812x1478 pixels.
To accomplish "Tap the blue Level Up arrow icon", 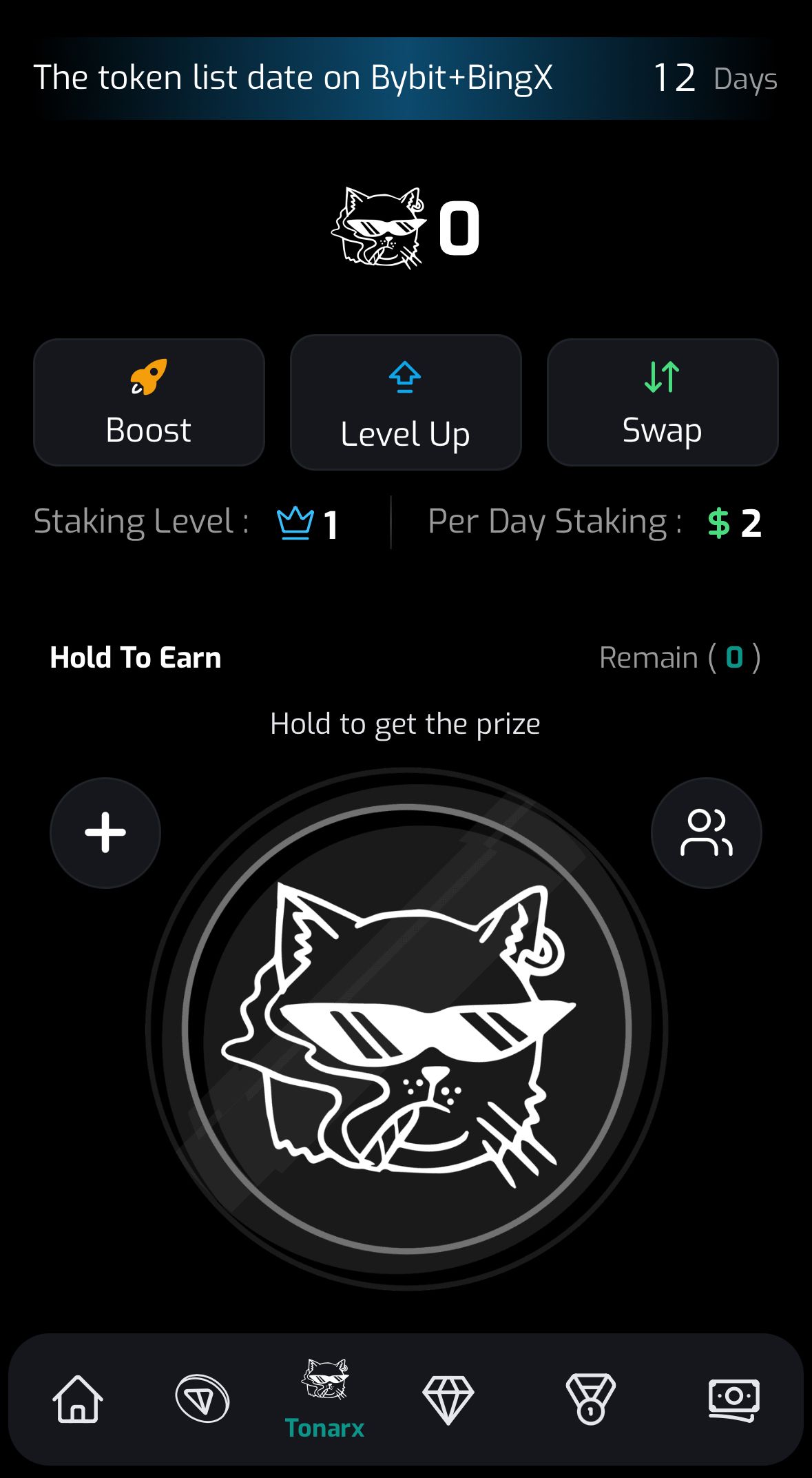I will [x=404, y=377].
